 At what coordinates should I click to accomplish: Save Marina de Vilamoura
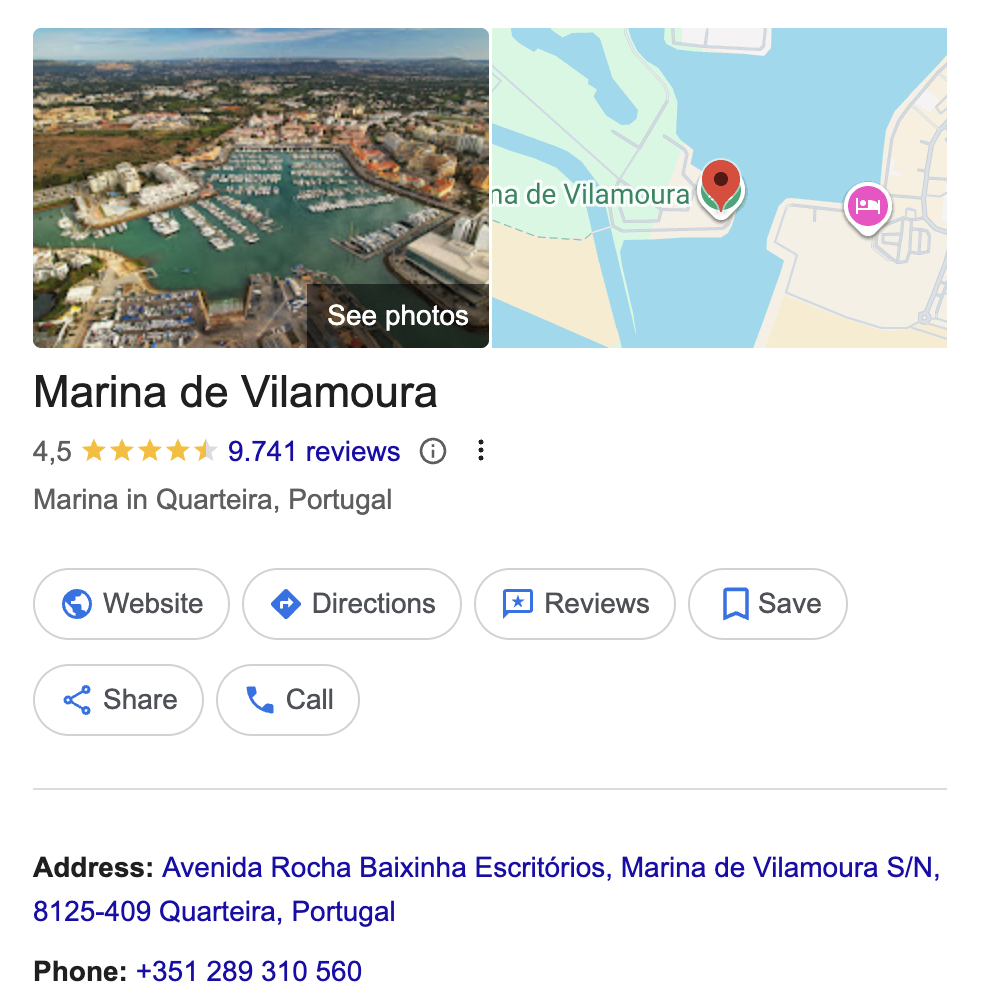click(768, 604)
